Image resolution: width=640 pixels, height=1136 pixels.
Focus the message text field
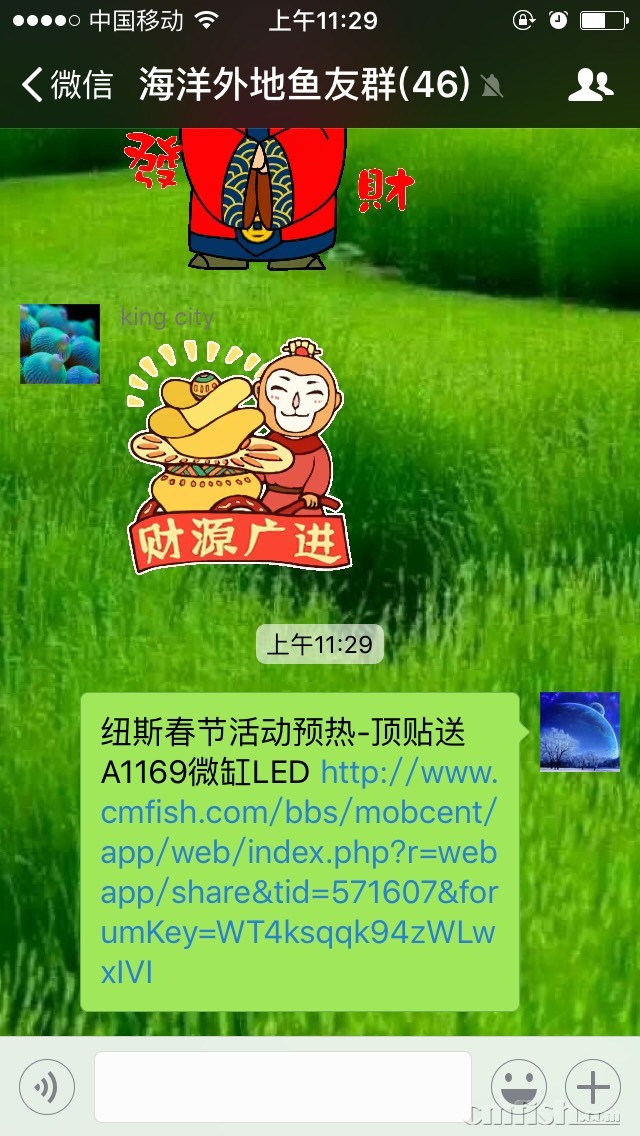pos(282,1086)
